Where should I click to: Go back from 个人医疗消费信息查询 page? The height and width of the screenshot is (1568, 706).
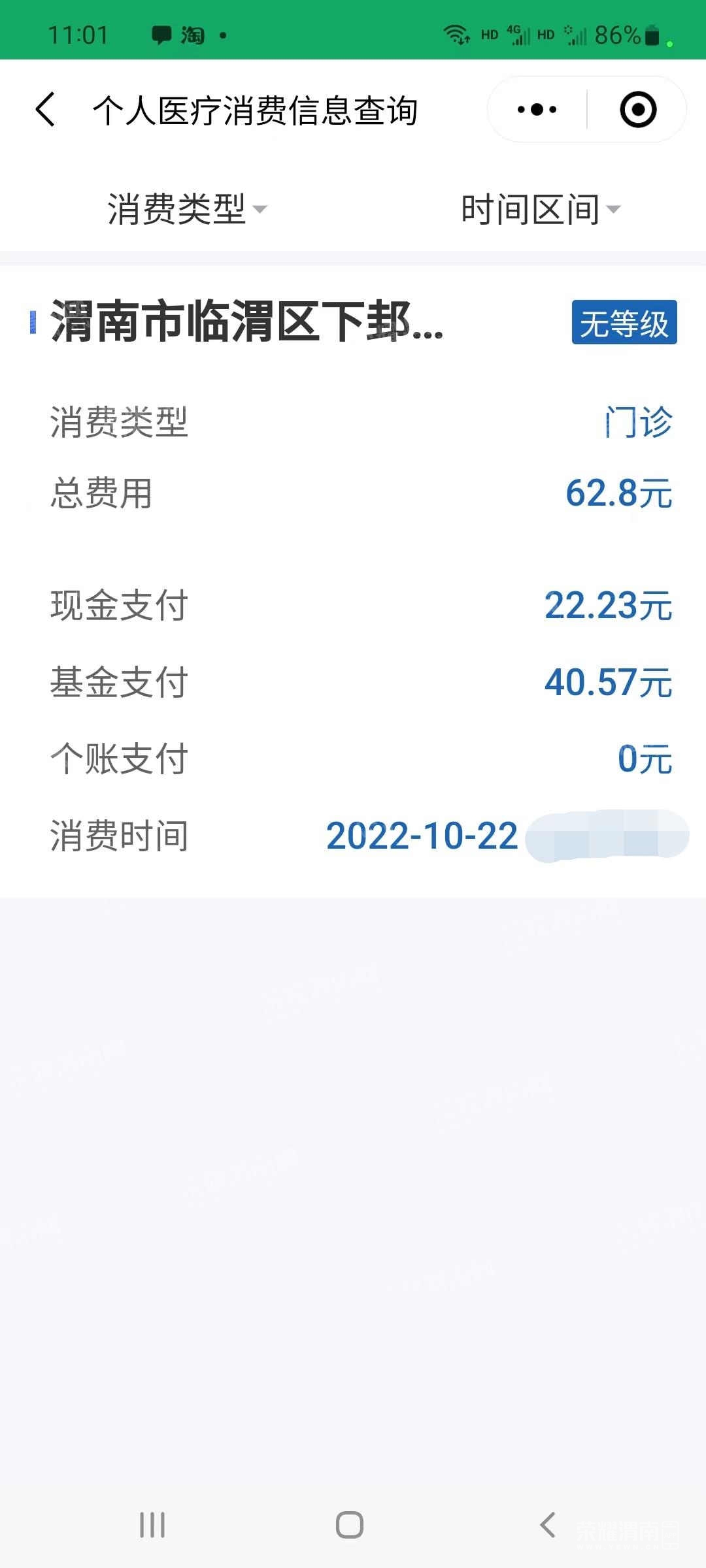(45, 109)
